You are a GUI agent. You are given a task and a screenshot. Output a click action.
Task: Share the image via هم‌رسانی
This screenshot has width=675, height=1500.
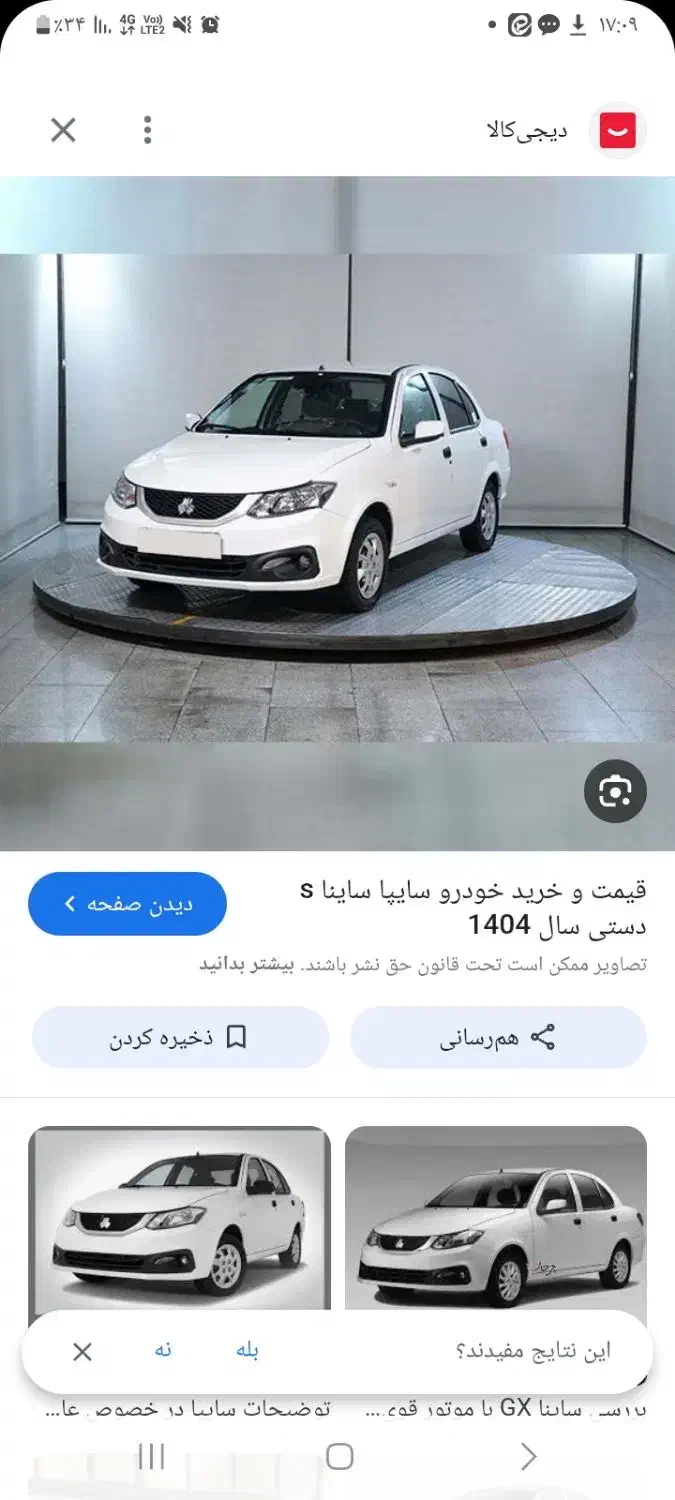498,1037
